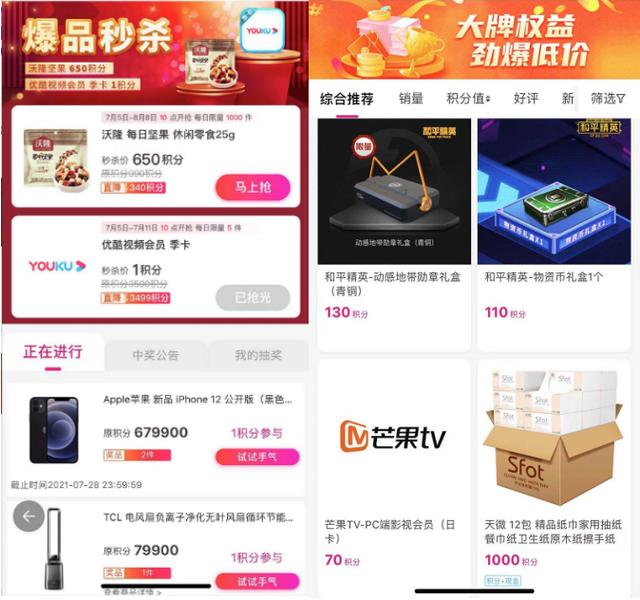Screen dimensions: 640x600
Task: Open 和平精英-动感地带勋章礼盒 product card
Action: pos(394,222)
